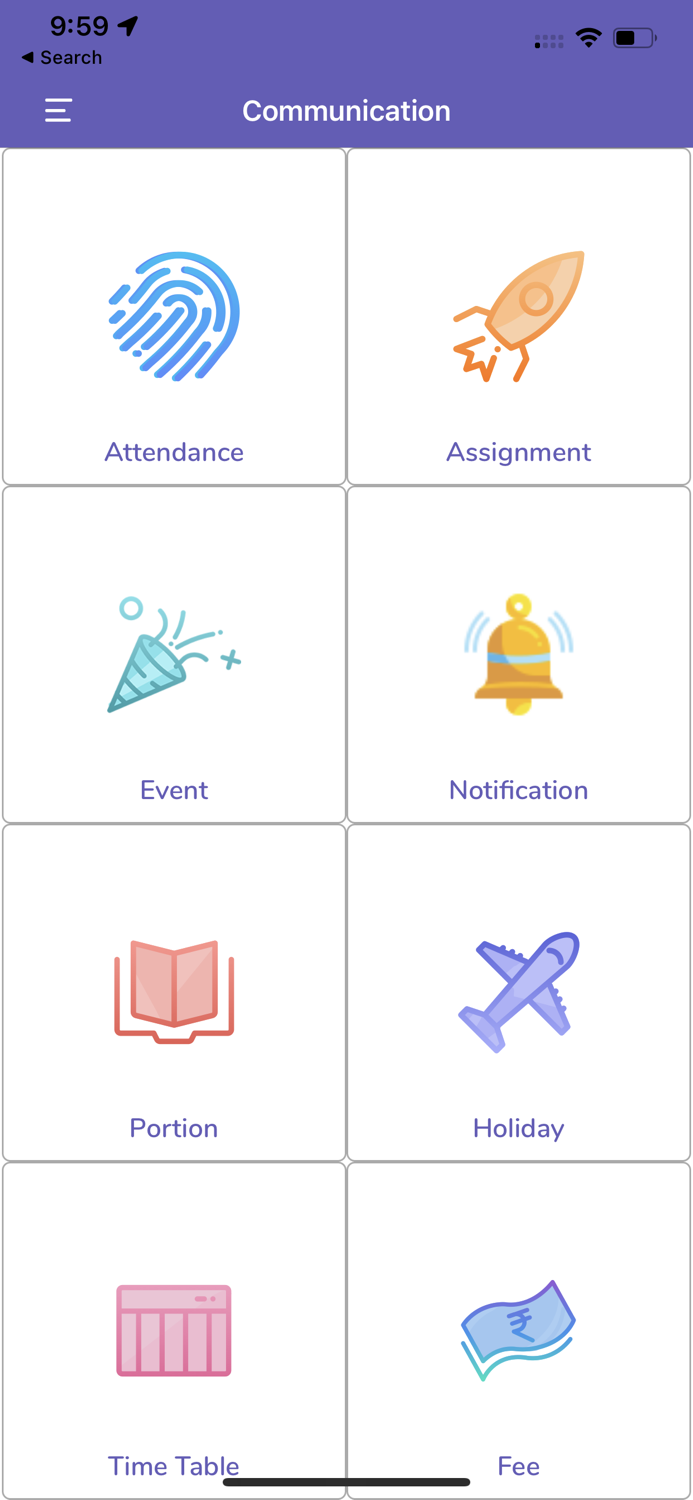Open the Attendance tile
This screenshot has width=693, height=1500.
click(x=174, y=317)
